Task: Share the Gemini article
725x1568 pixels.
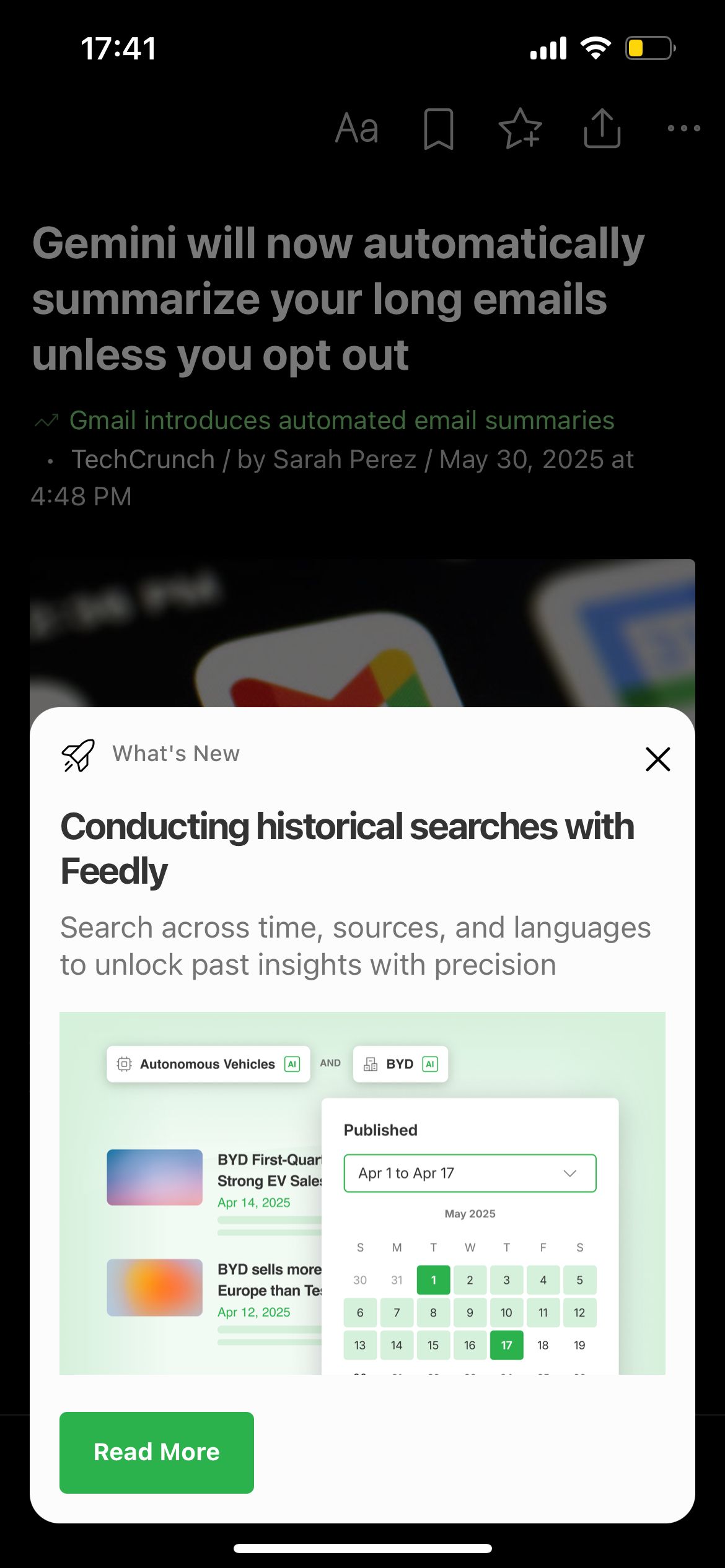Action: [x=602, y=129]
